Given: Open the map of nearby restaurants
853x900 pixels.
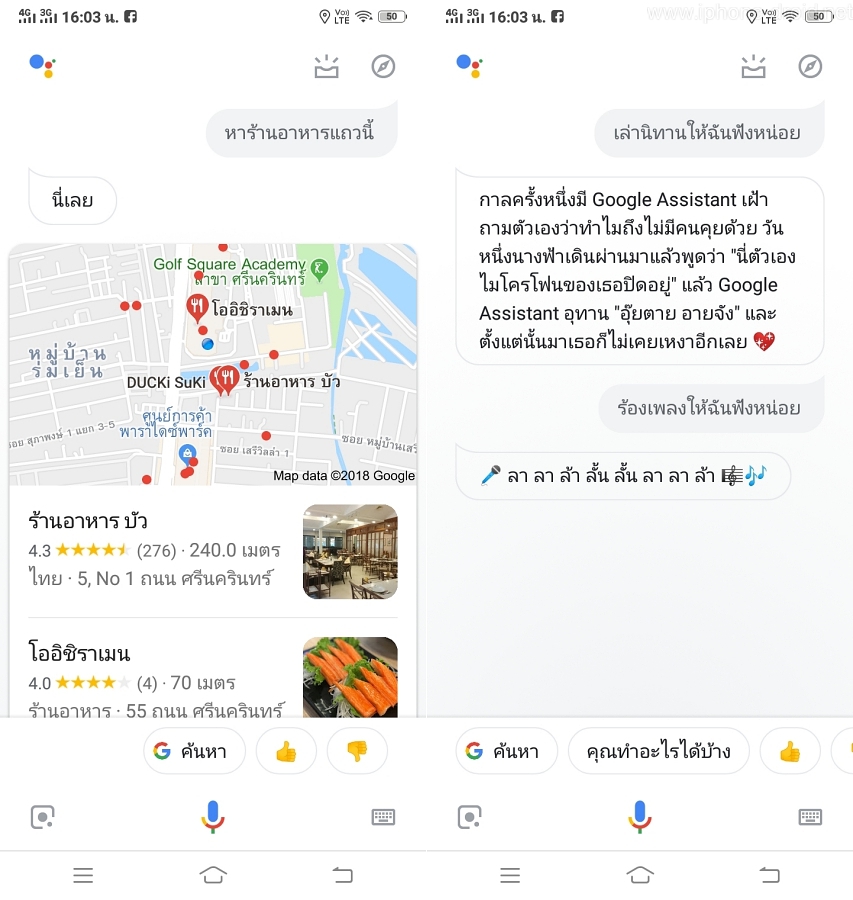Looking at the screenshot, I should [212, 364].
